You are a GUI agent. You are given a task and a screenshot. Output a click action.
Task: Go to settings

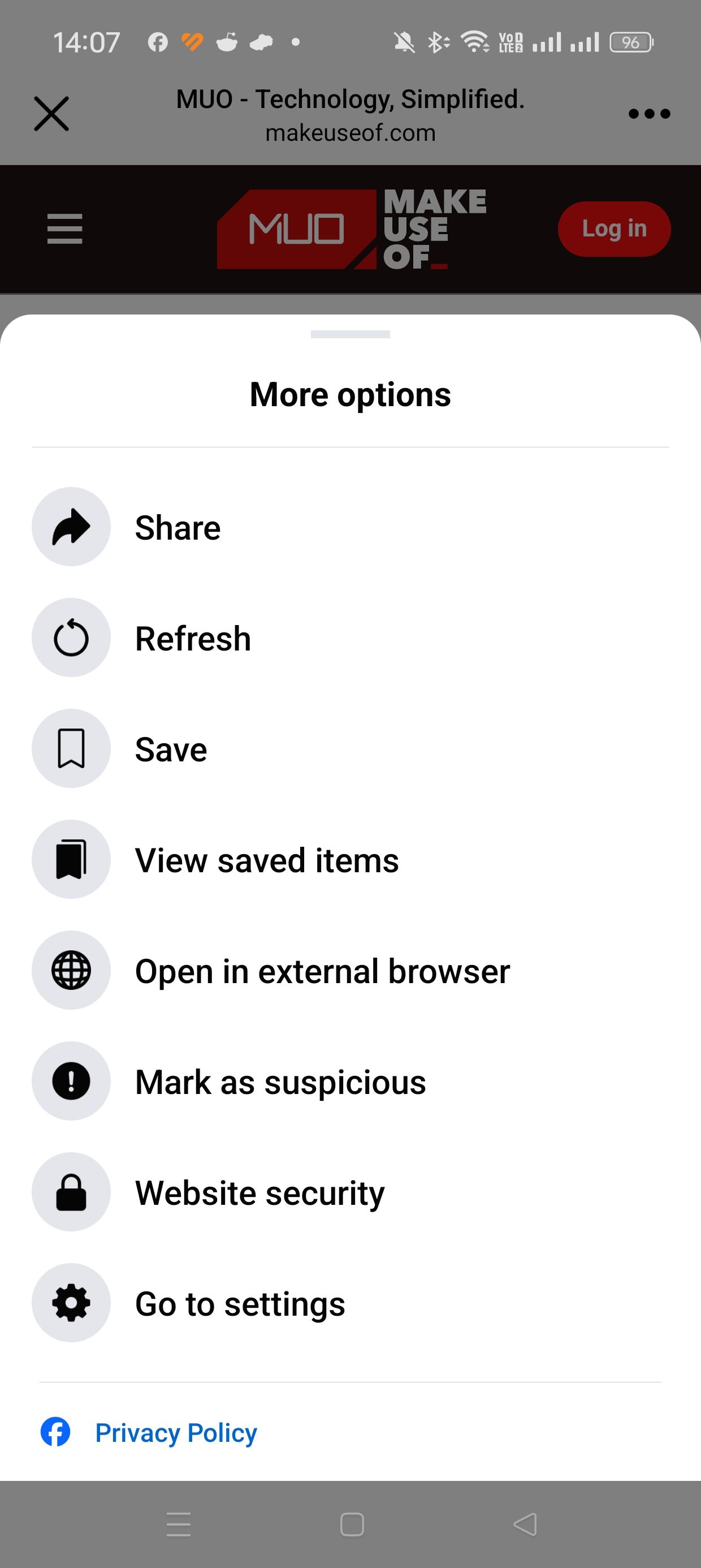[240, 1303]
